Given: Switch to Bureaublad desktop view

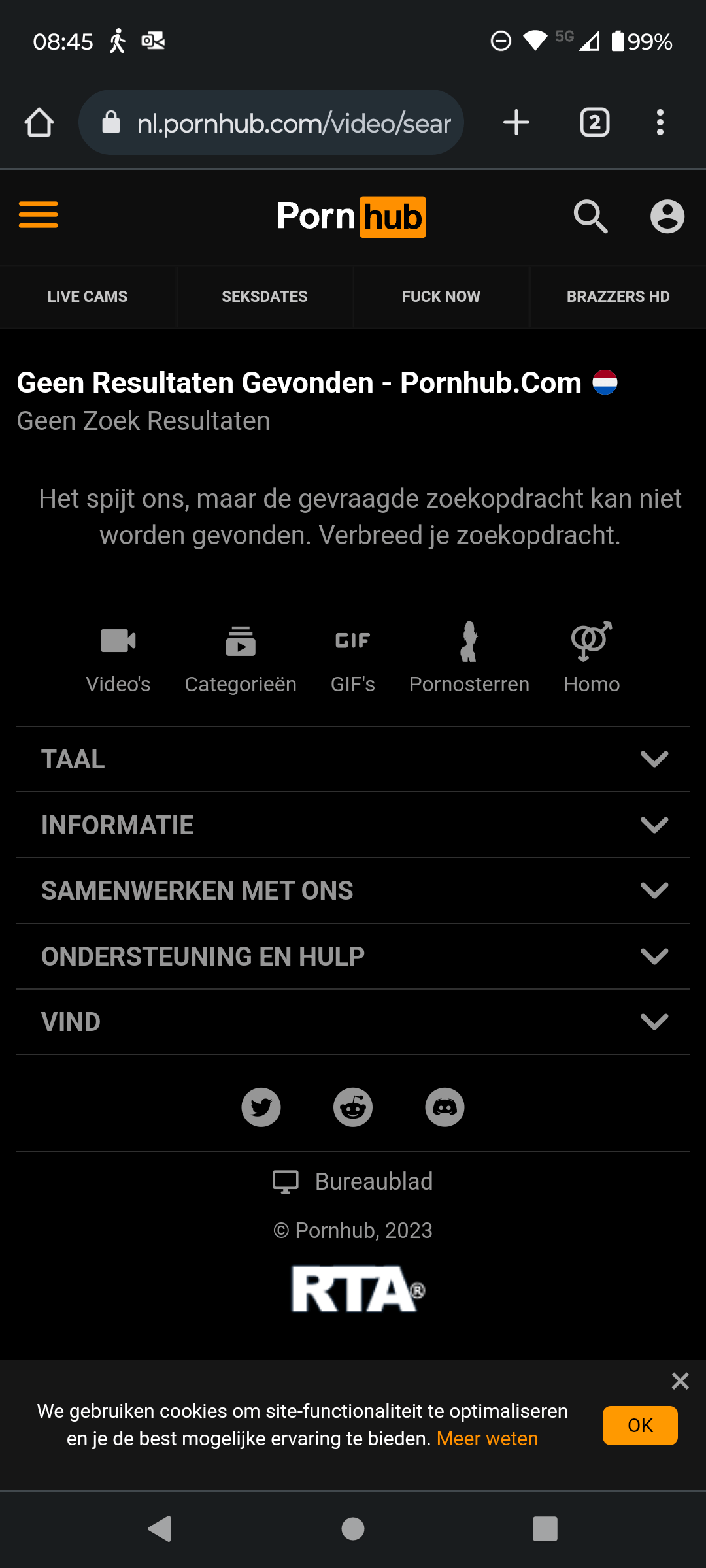Looking at the screenshot, I should click(x=353, y=1181).
